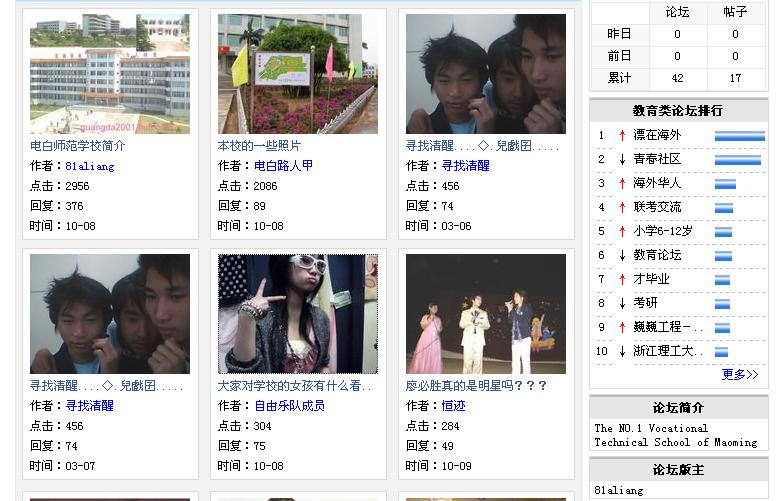Open the 浙江理工大 forum entry
Image resolution: width=776 pixels, height=501 pixels.
(668, 351)
